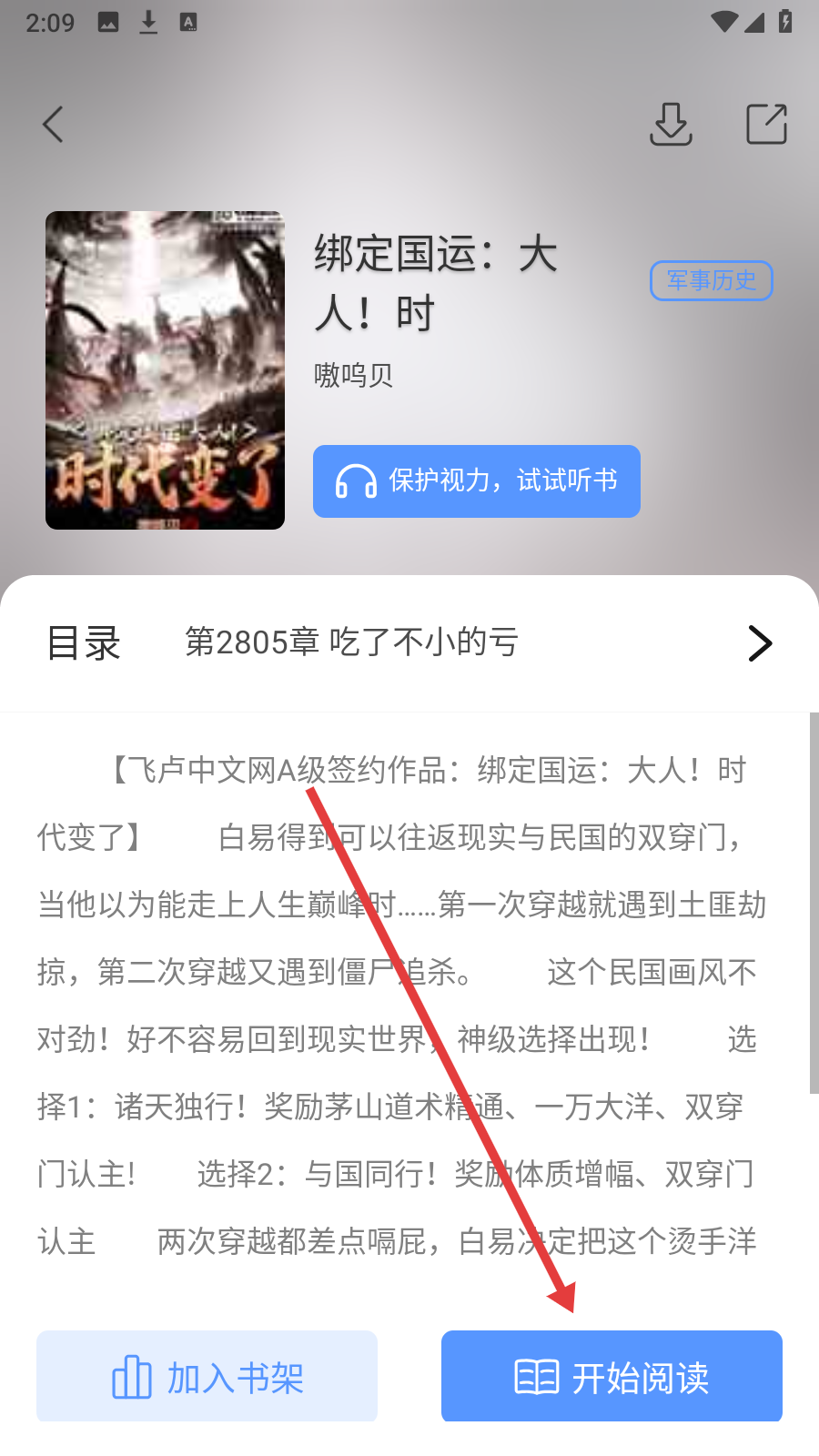Tap 保护视力，试试听书 to listen

[476, 481]
